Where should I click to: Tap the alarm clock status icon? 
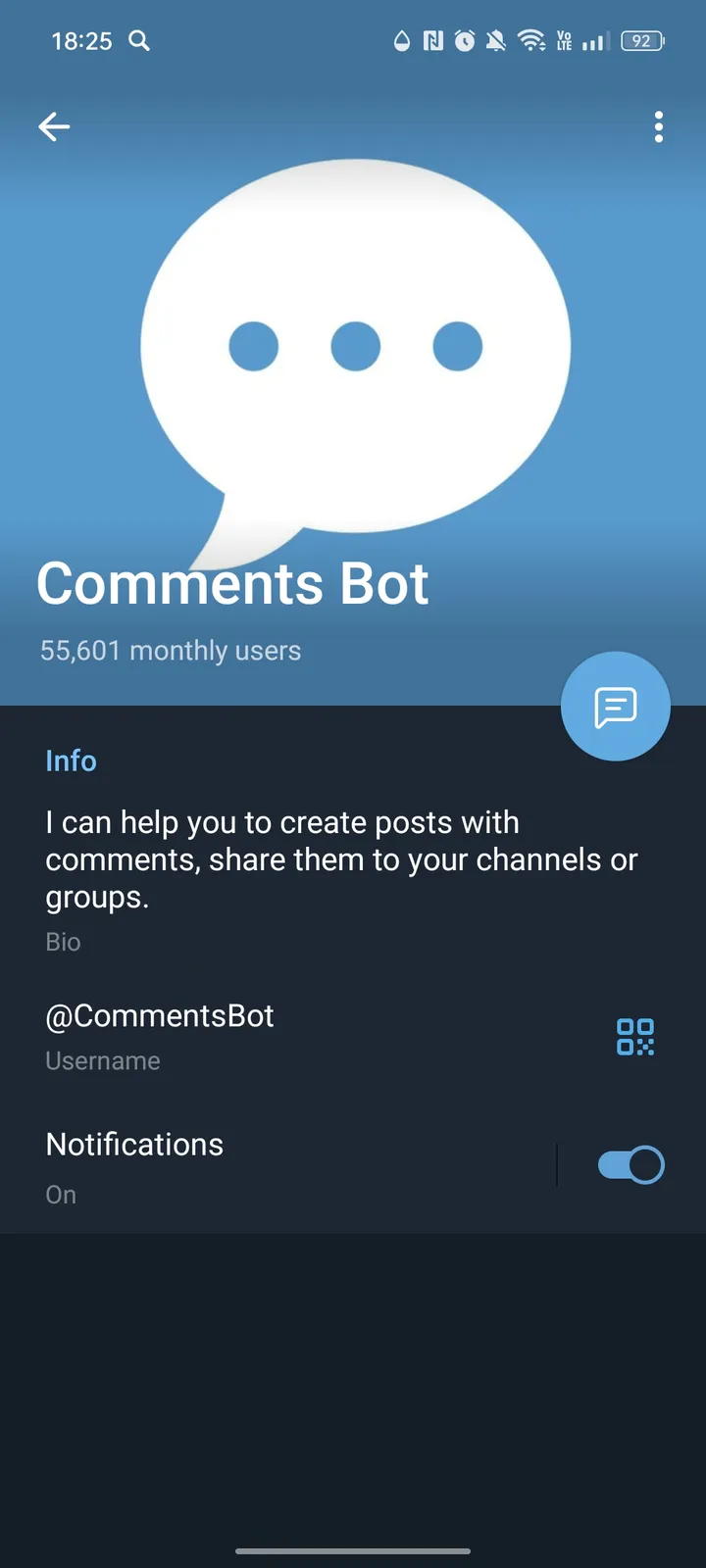(463, 41)
